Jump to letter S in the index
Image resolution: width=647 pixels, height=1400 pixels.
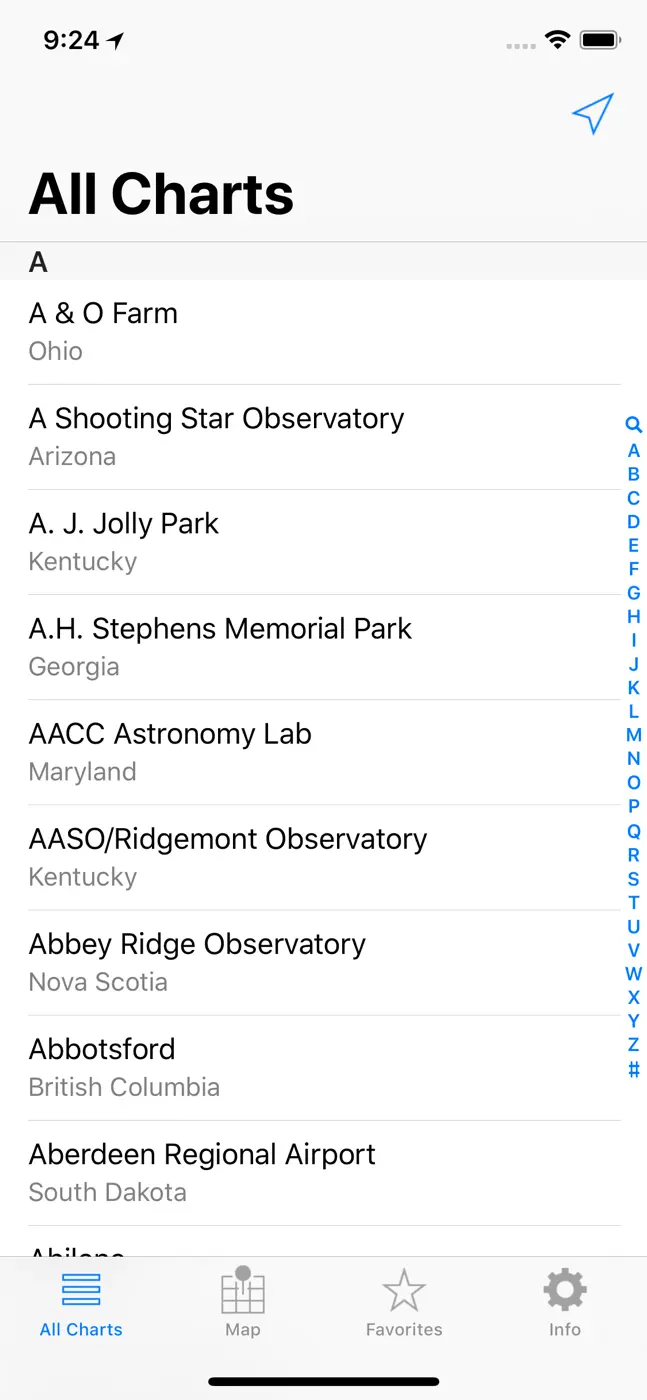(633, 878)
